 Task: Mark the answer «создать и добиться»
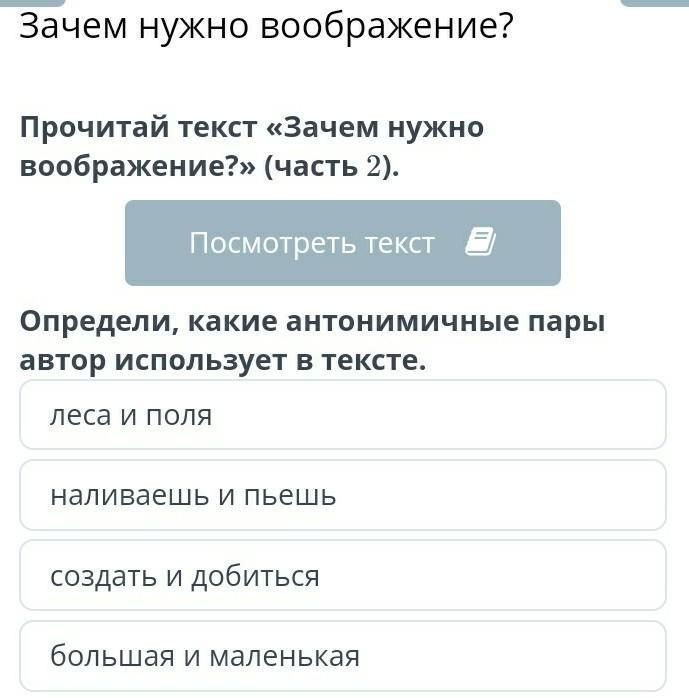coord(343,575)
